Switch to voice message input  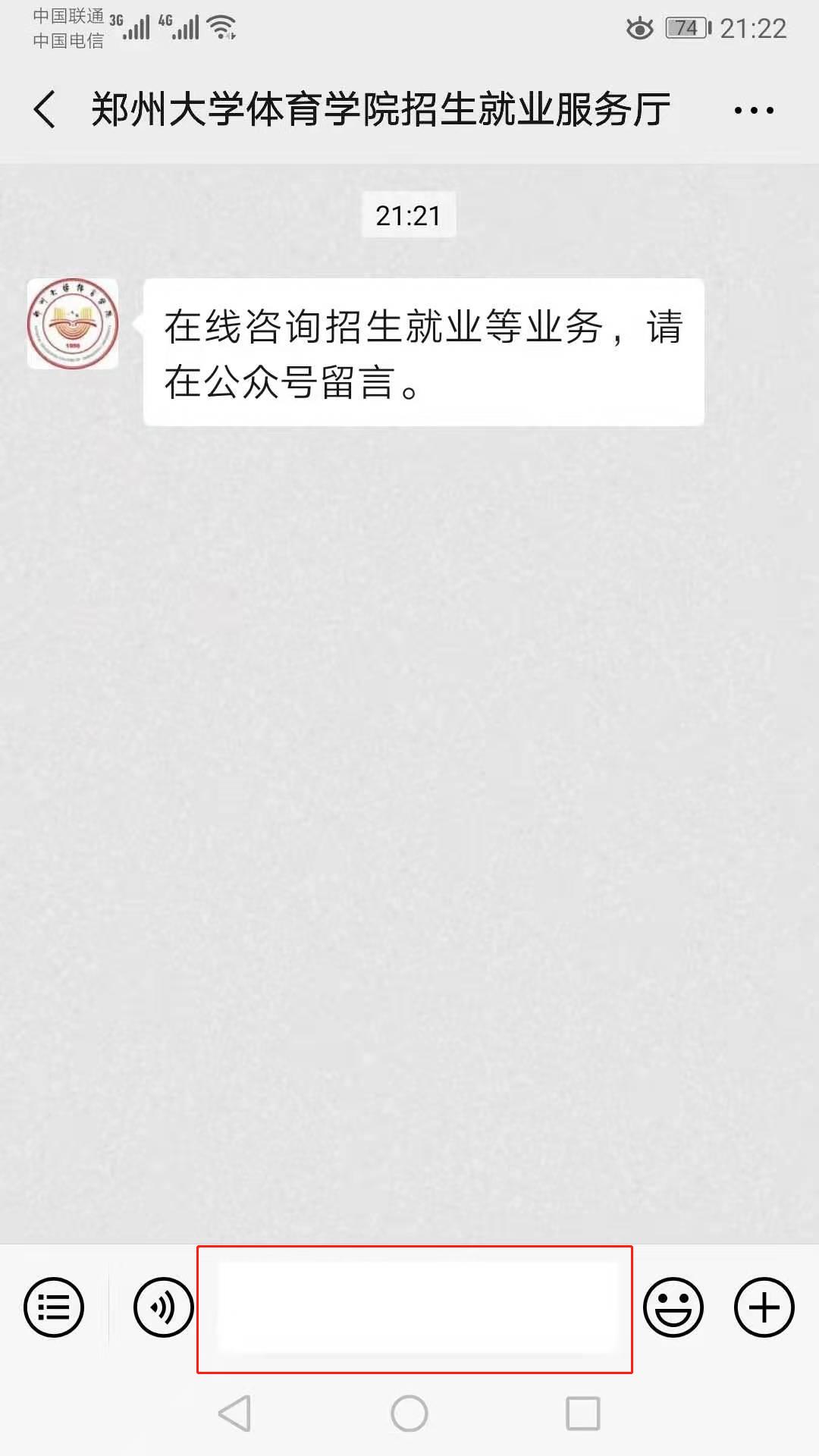[163, 1307]
